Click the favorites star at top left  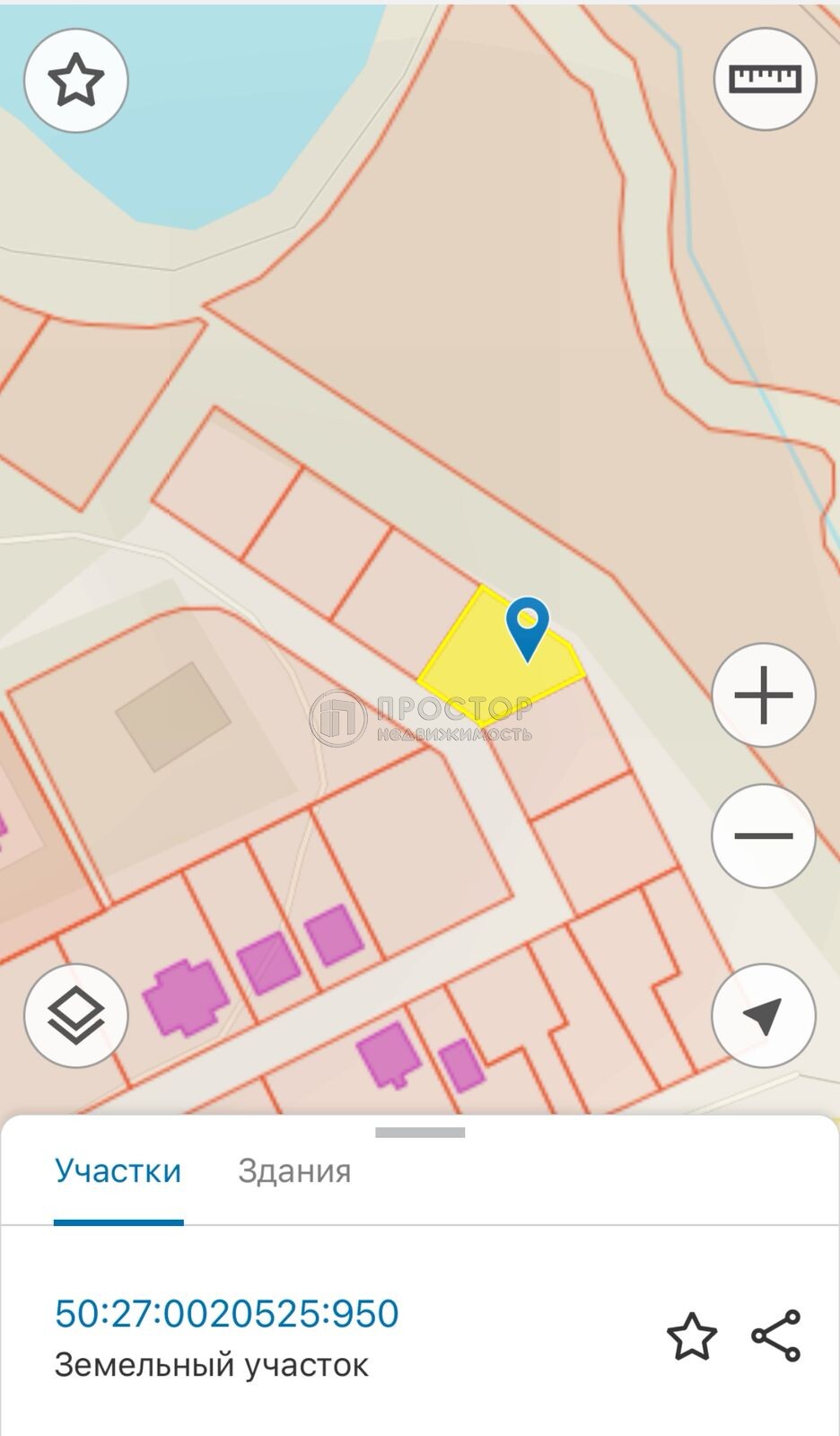click(75, 80)
